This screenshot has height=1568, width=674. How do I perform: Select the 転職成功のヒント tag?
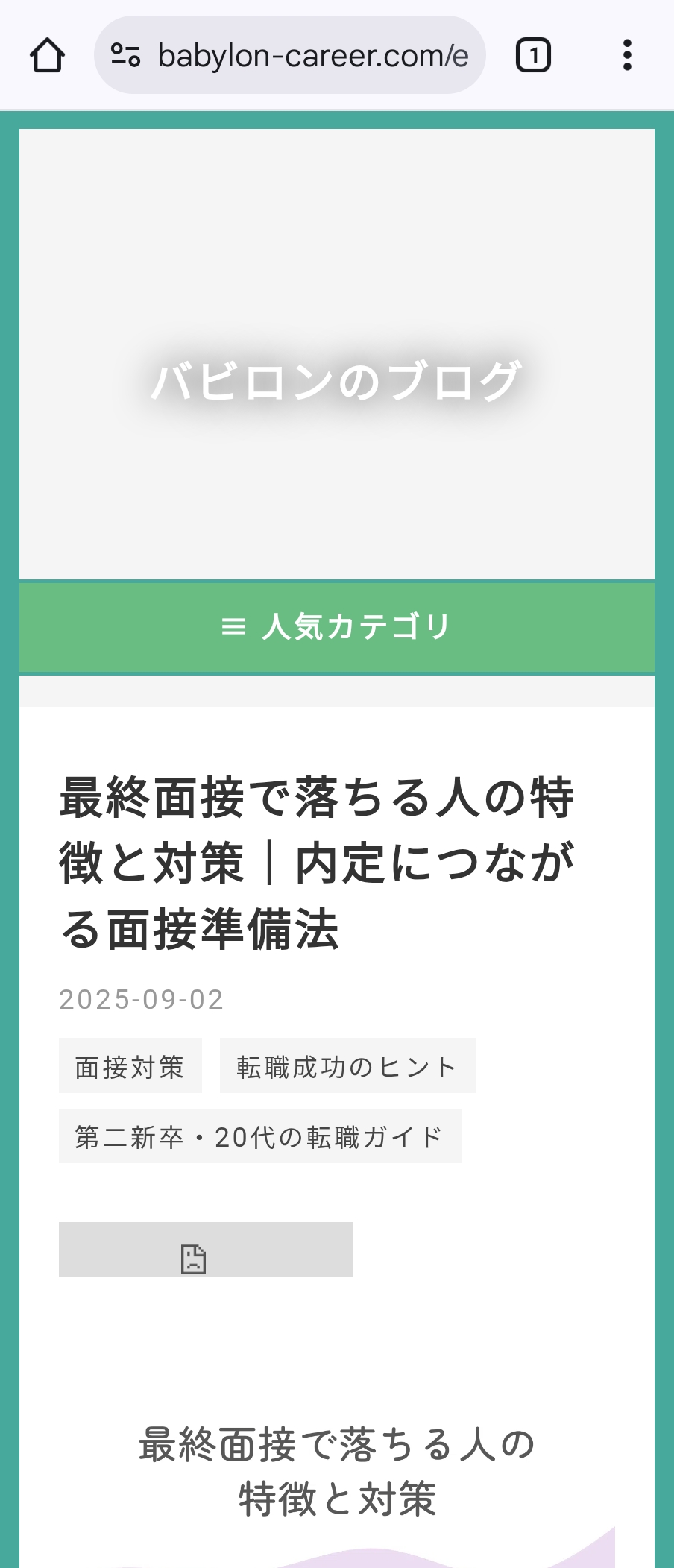click(347, 1066)
